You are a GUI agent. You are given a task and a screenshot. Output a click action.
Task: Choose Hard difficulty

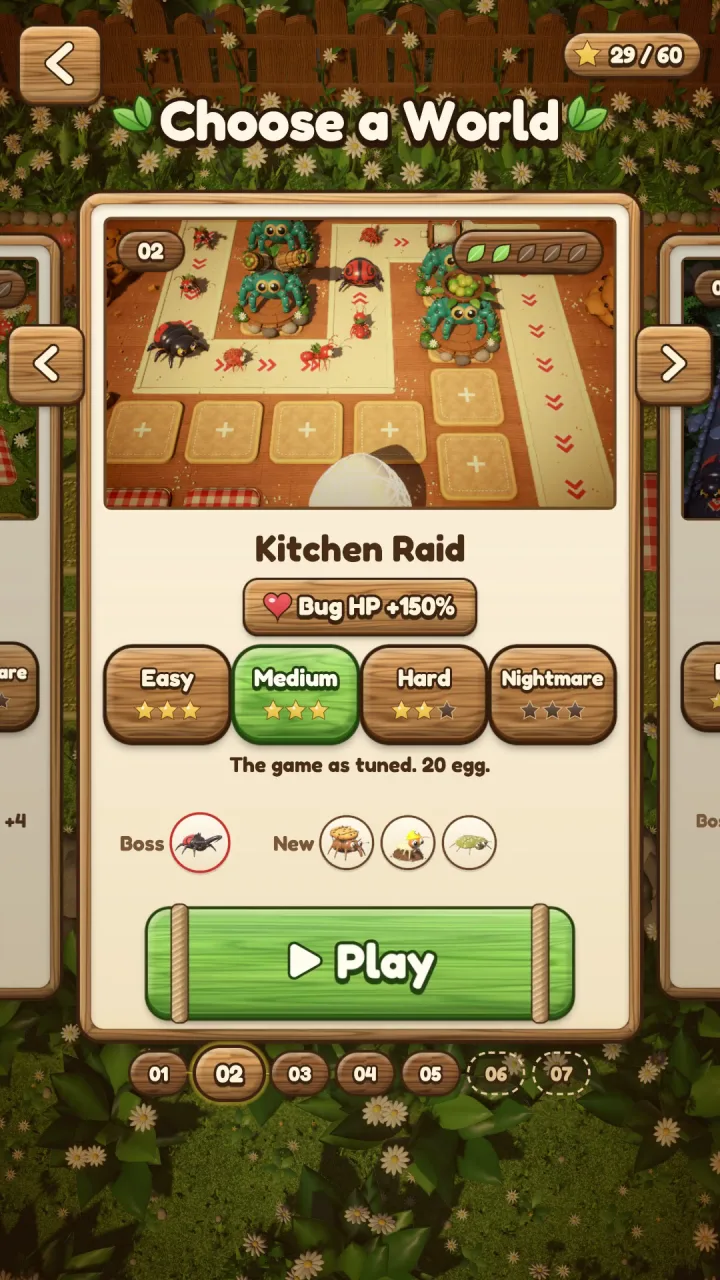tap(424, 694)
